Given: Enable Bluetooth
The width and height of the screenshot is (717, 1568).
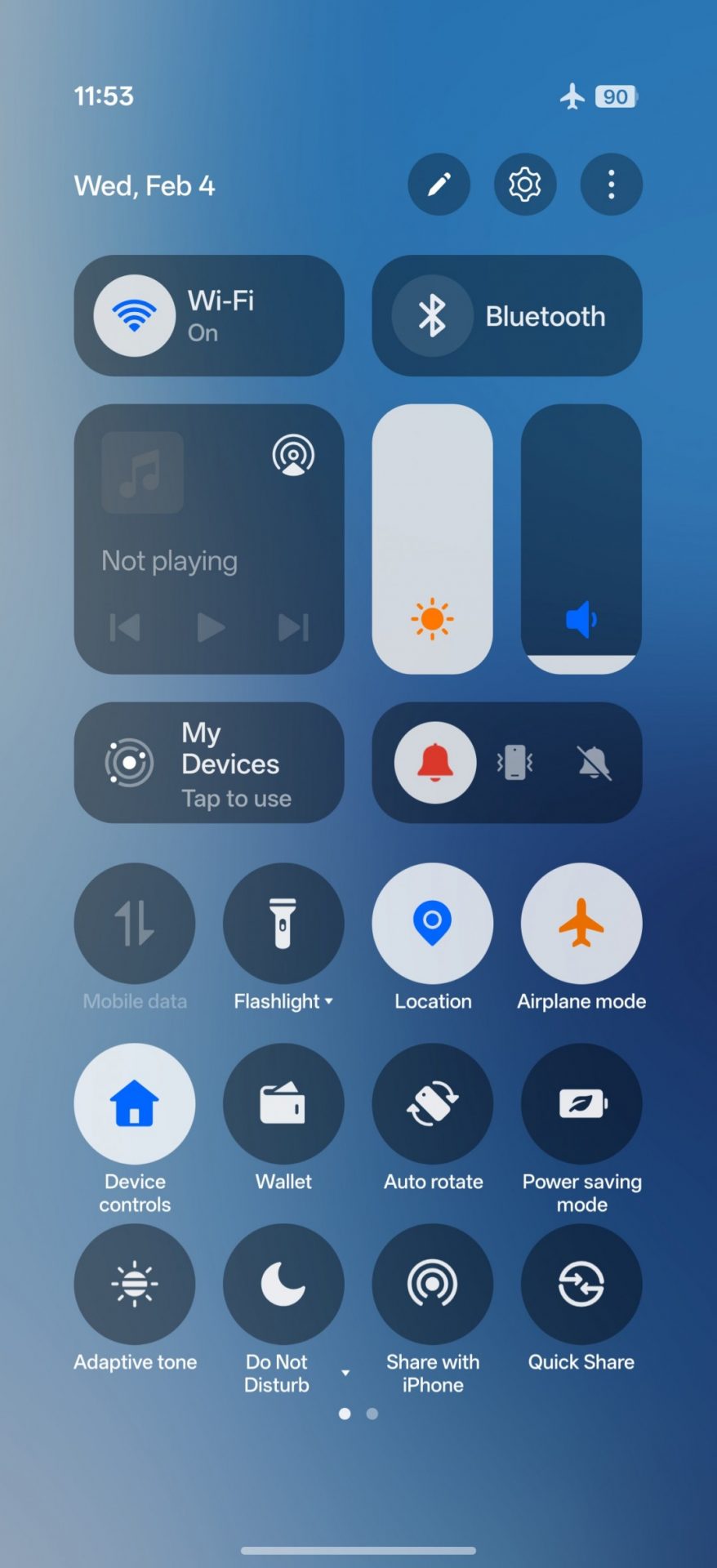Looking at the screenshot, I should coord(433,315).
